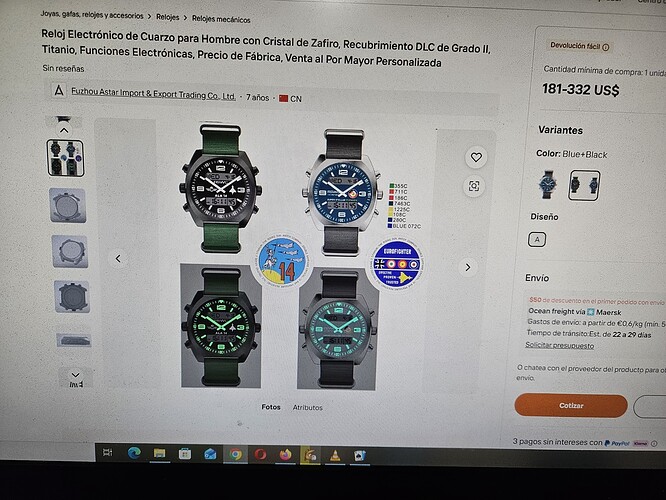Open Joyas, gafas, relojes y accesorios breadcrumb
666x500 pixels.
click(92, 15)
